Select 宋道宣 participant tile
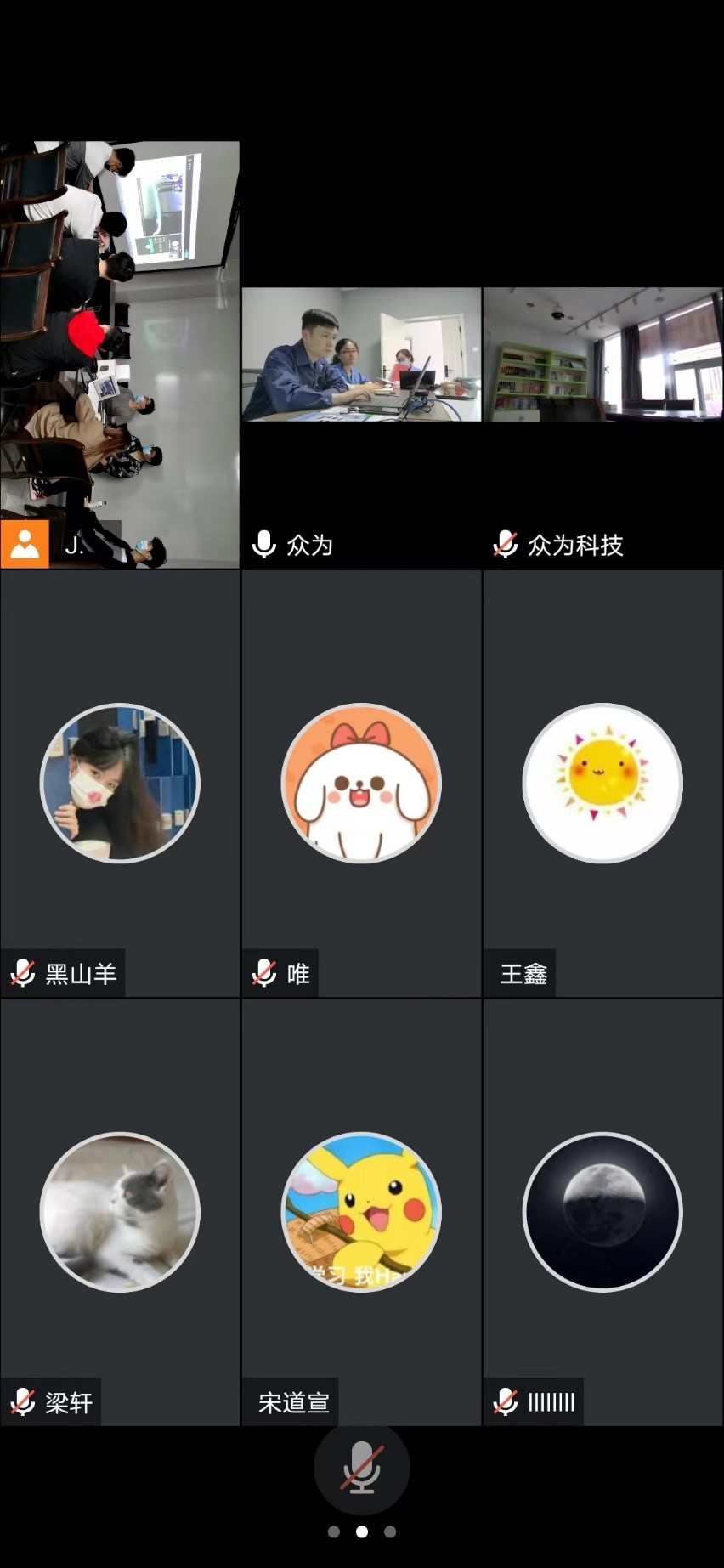The image size is (724, 1568). tap(361, 1212)
